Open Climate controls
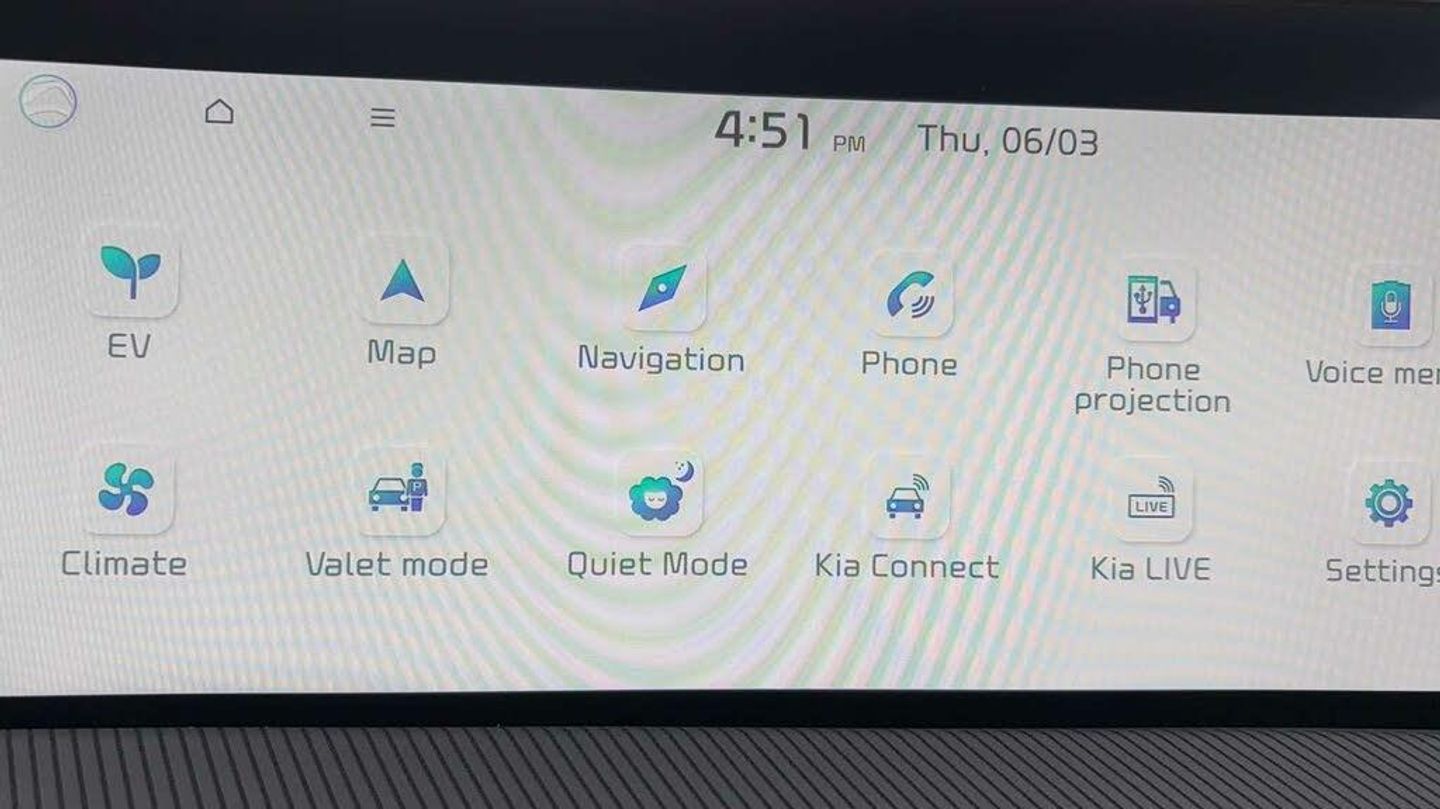The width and height of the screenshot is (1440, 809). [126, 490]
